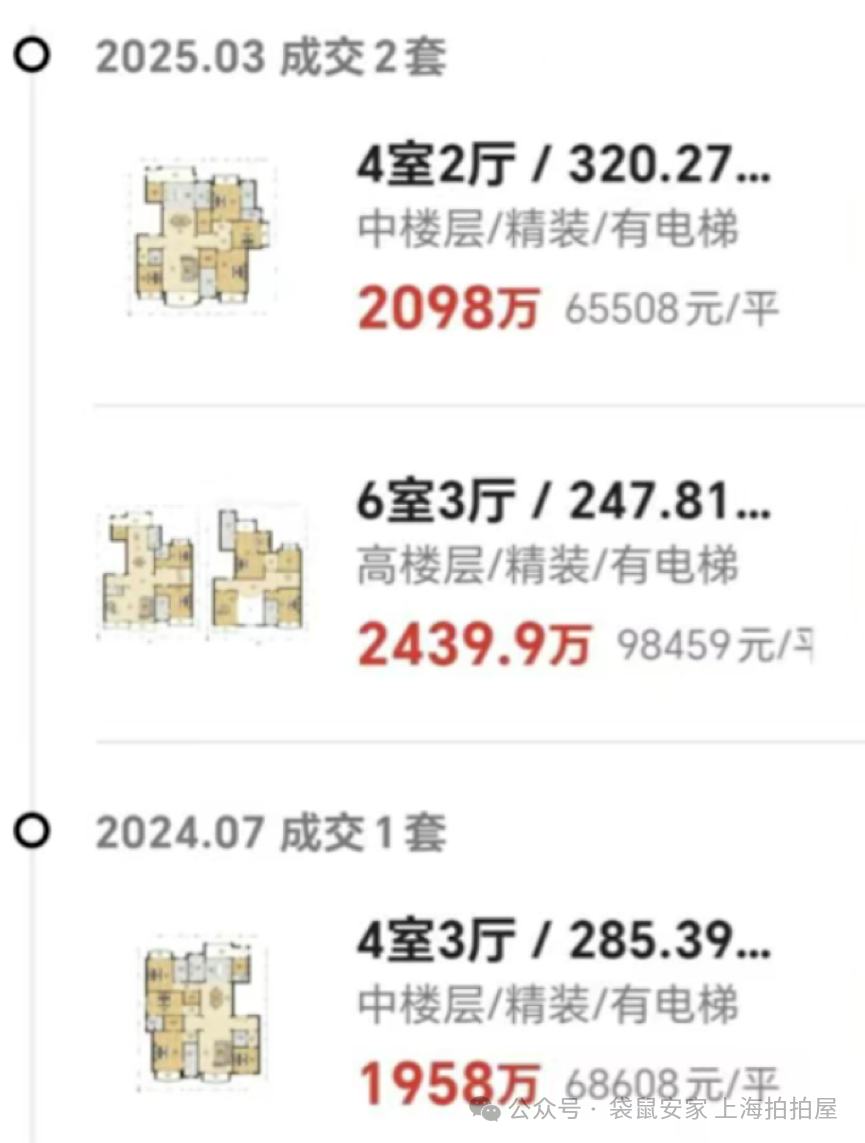Click 高楼层/精装/有电梯 tag row
Image resolution: width=865 pixels, height=1143 pixels.
(548, 568)
